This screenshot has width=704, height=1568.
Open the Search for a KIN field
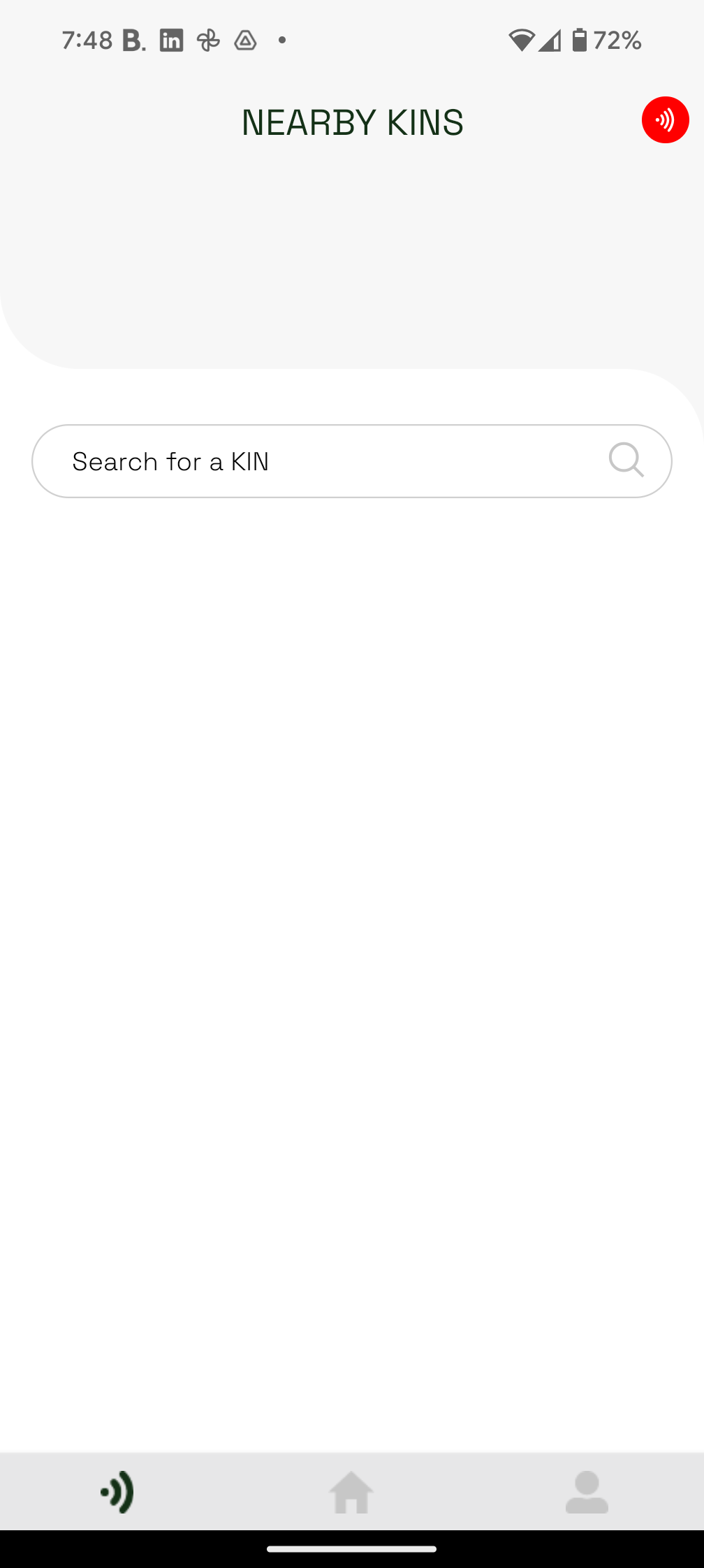tap(352, 461)
